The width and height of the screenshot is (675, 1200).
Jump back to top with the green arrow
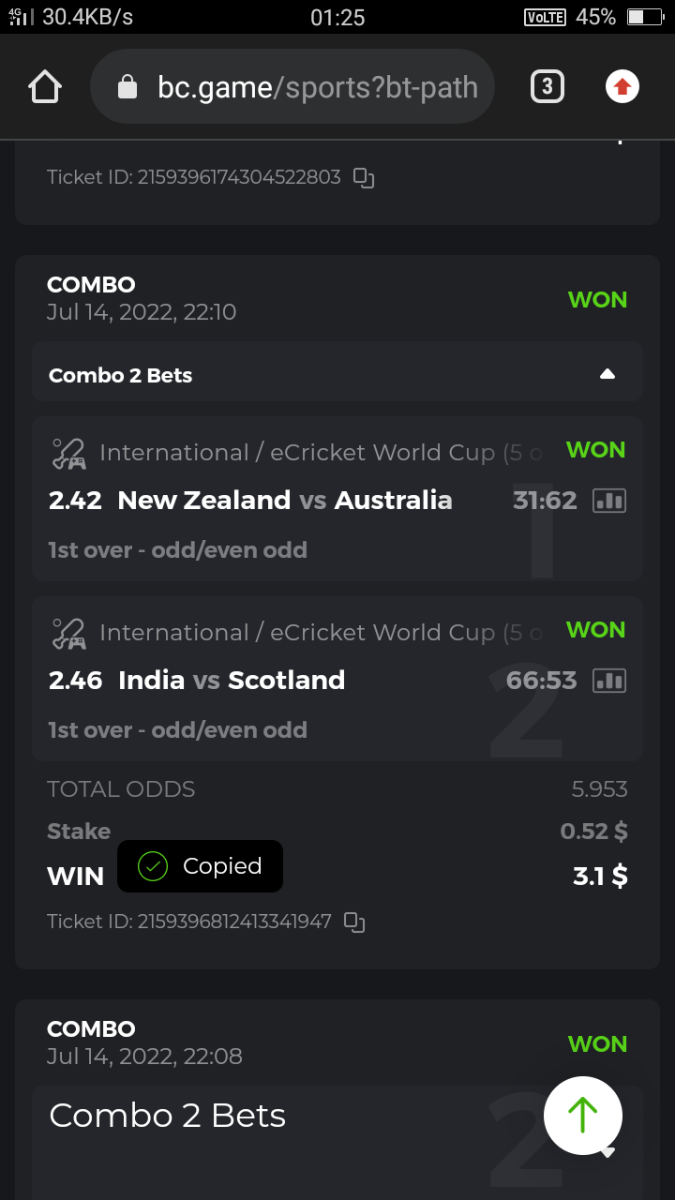pyautogui.click(x=583, y=1116)
